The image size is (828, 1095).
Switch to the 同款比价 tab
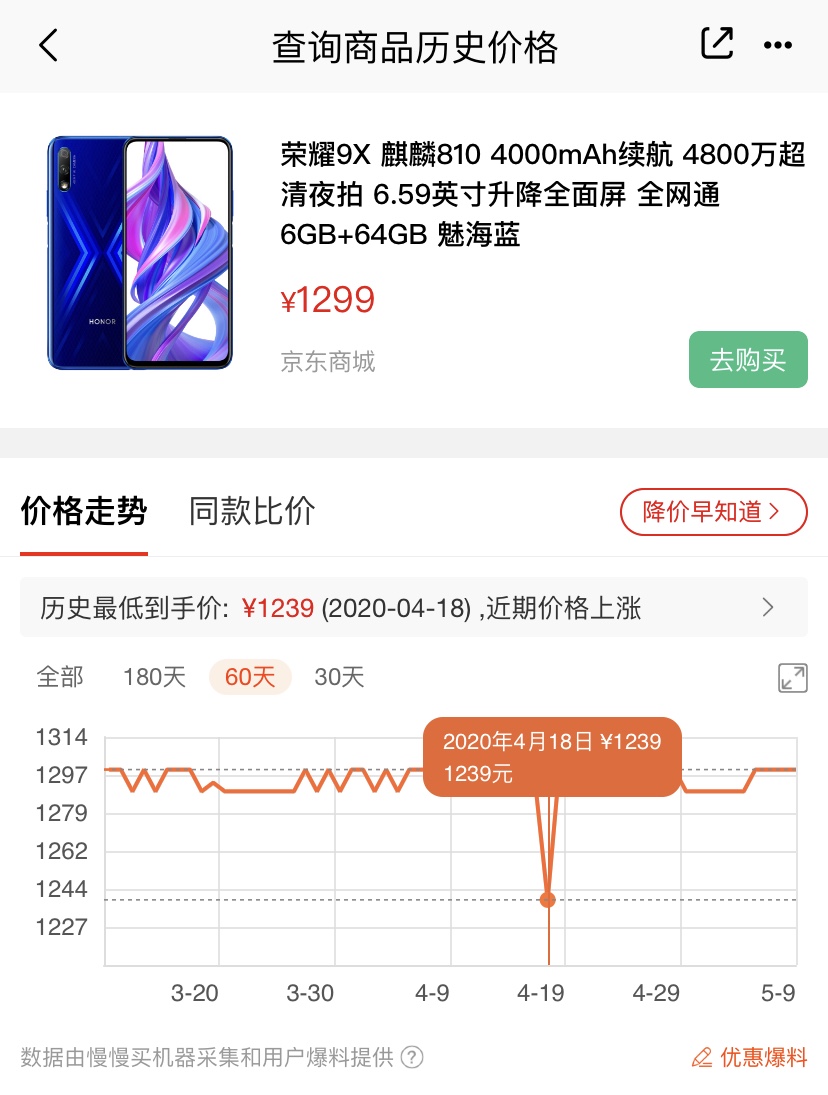pos(252,511)
